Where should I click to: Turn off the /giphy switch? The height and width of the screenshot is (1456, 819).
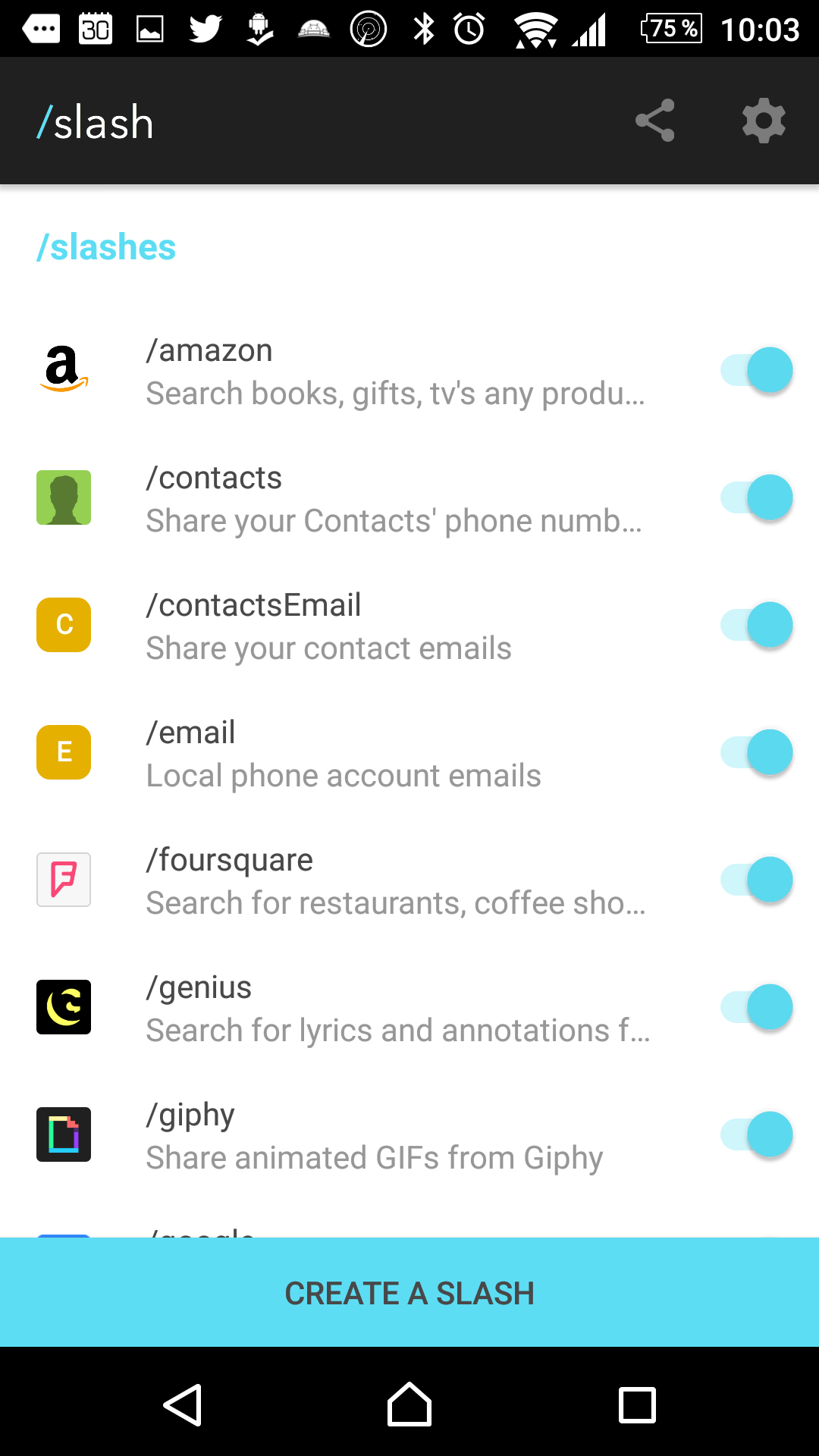click(x=757, y=1134)
